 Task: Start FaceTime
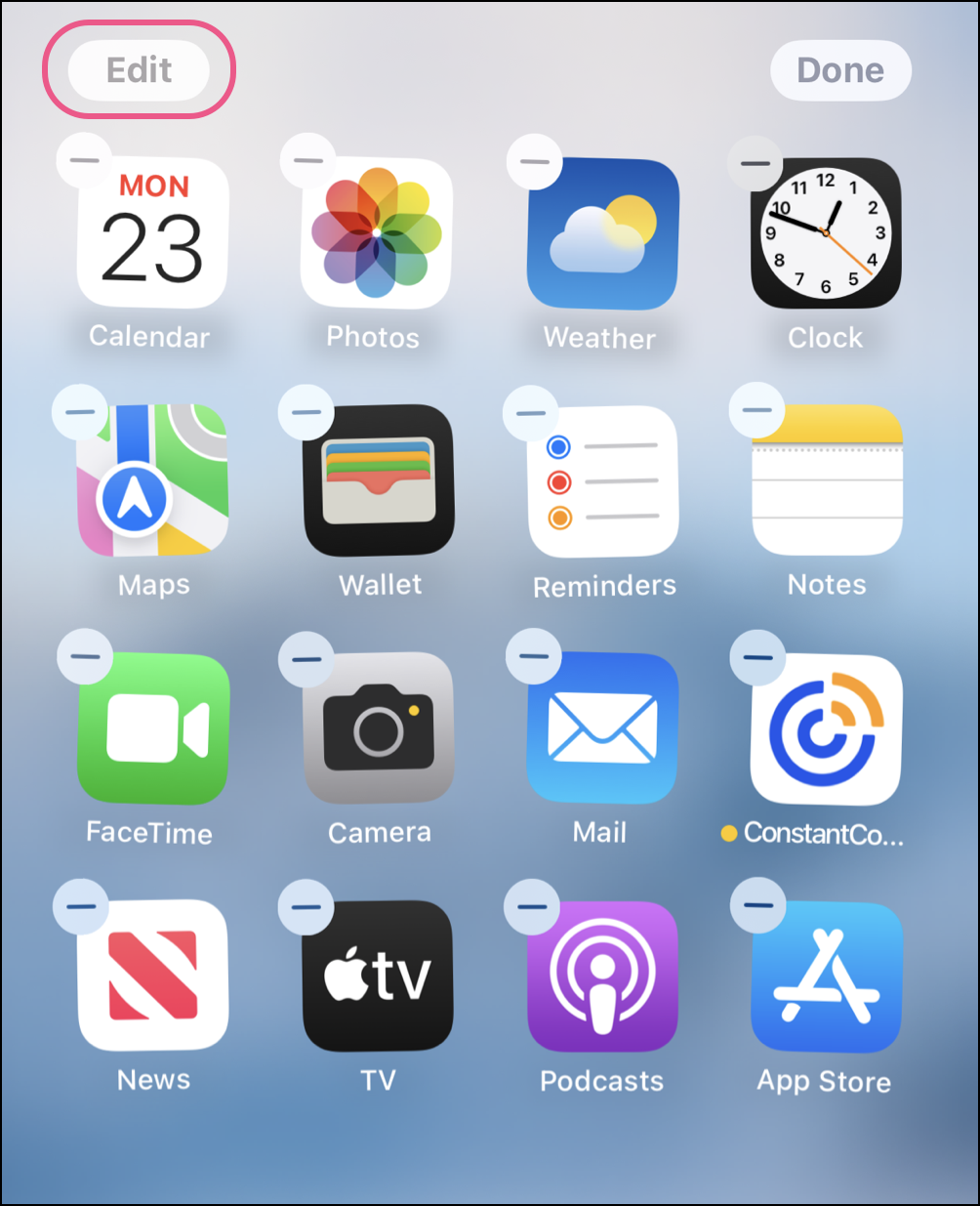coord(150,728)
